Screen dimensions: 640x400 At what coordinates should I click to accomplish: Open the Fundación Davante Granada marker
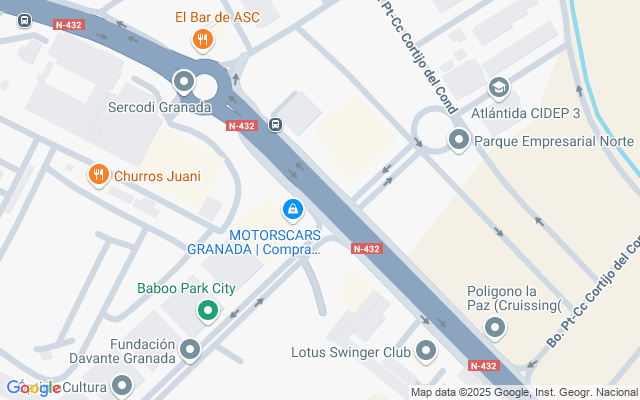tap(190, 350)
